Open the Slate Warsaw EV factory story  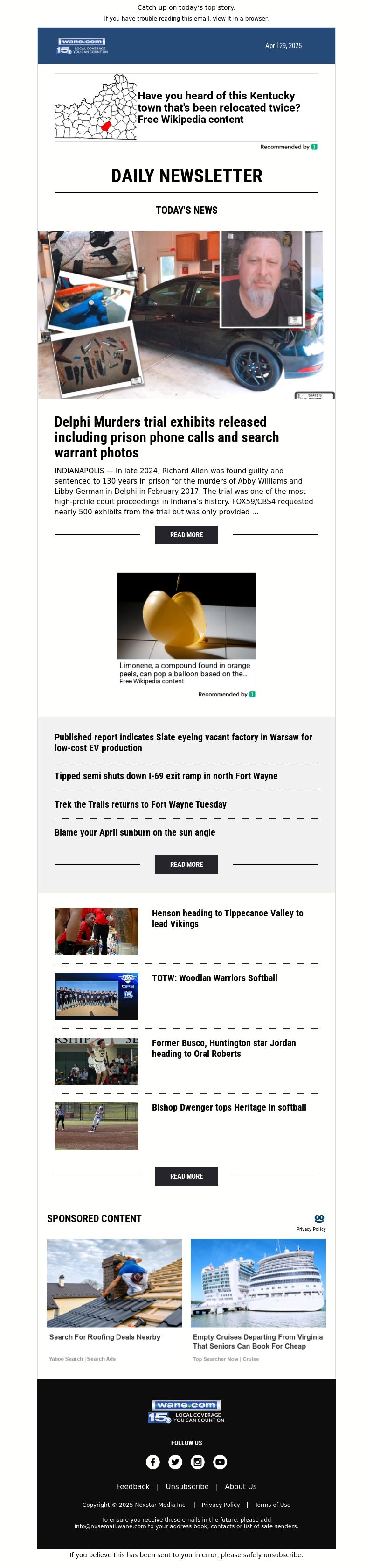point(183,742)
